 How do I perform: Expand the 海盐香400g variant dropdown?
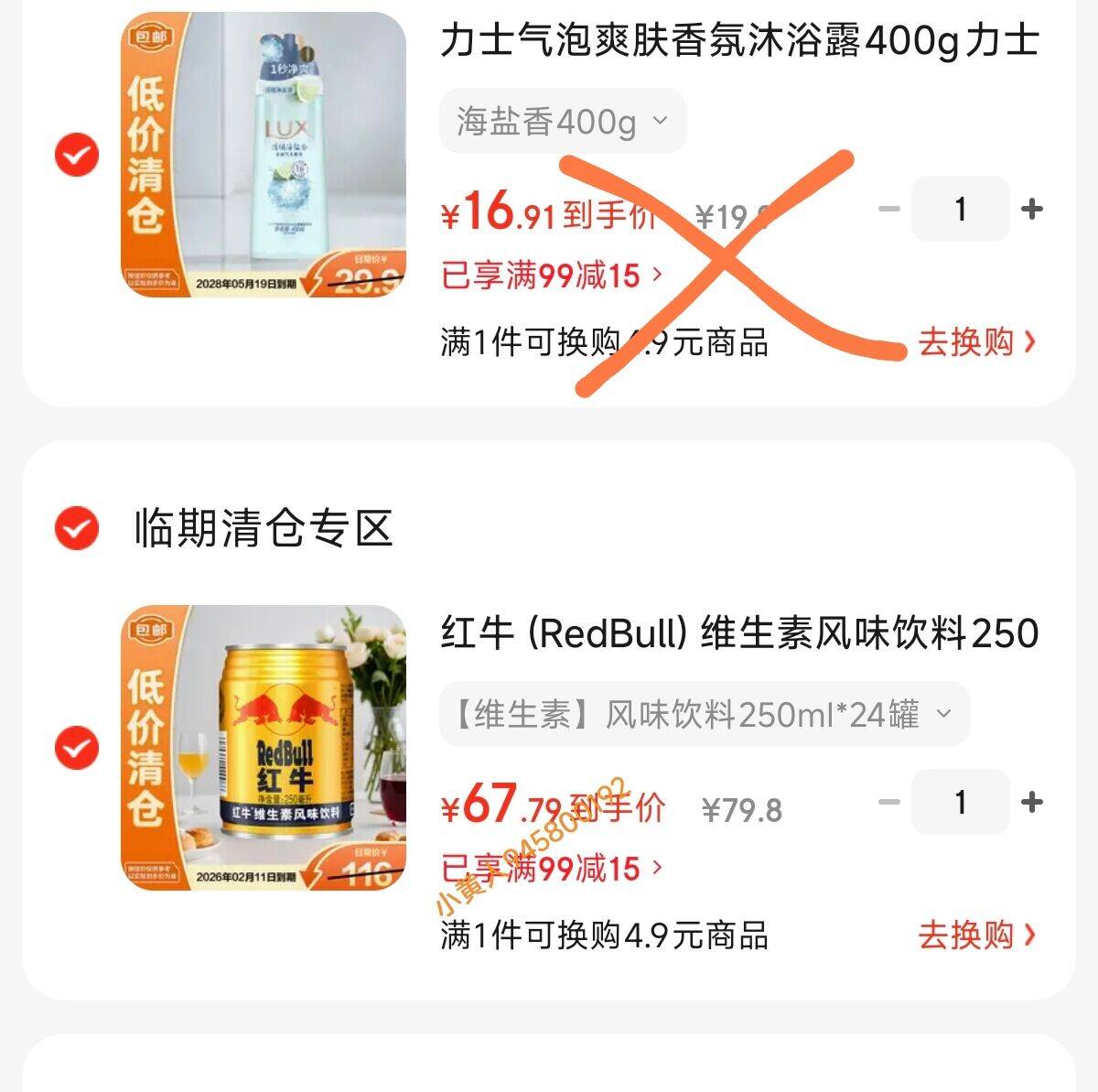tap(563, 121)
